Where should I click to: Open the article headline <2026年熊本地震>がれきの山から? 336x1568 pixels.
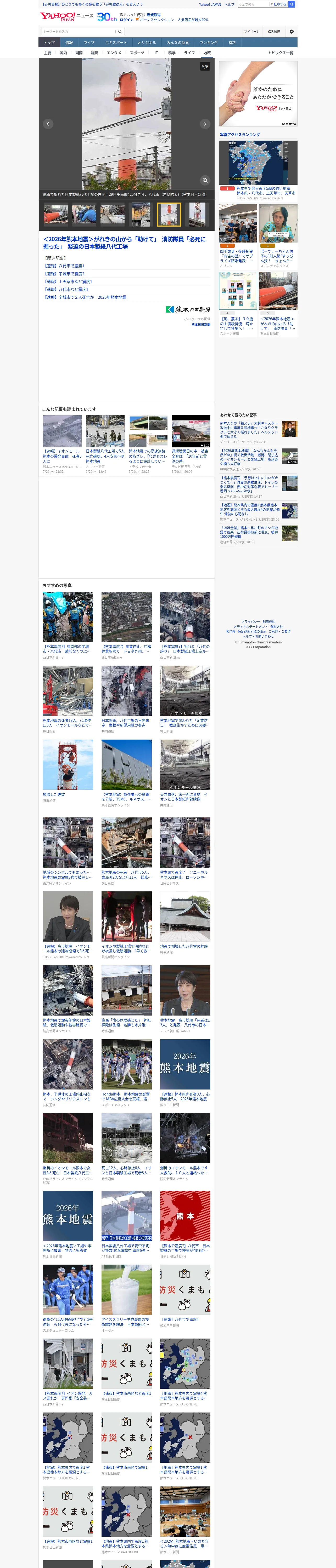125,243
